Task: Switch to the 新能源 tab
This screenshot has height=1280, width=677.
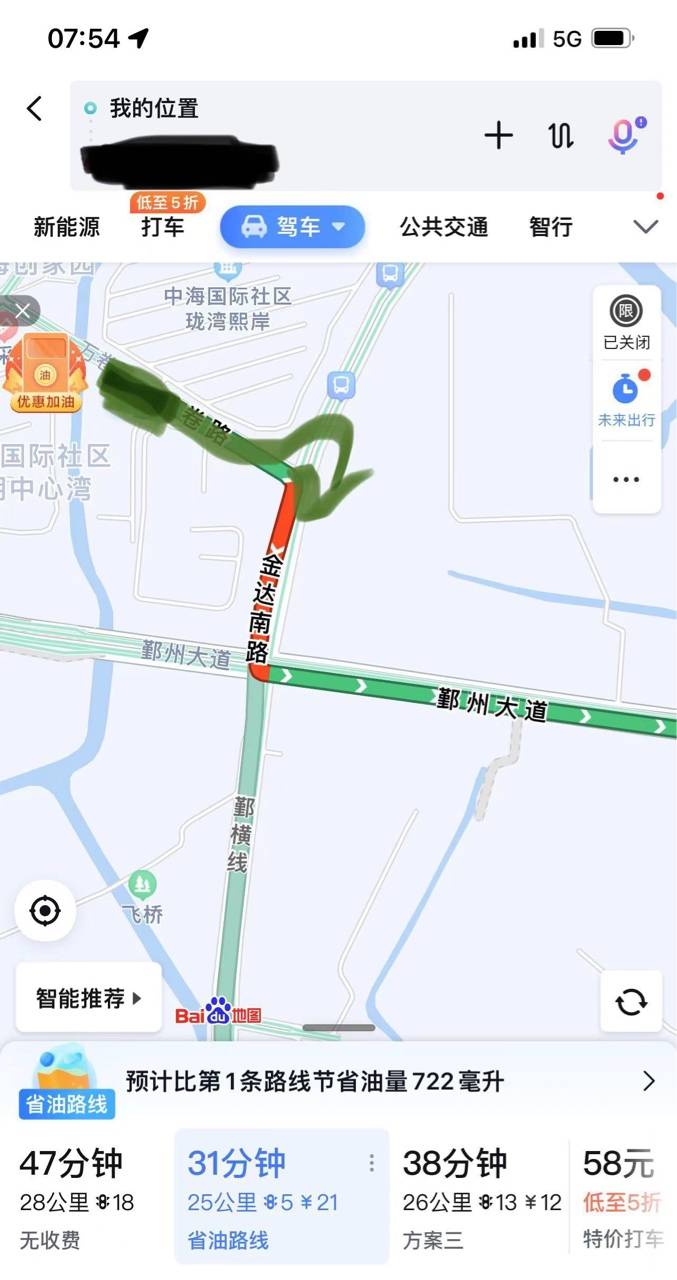Action: click(66, 227)
